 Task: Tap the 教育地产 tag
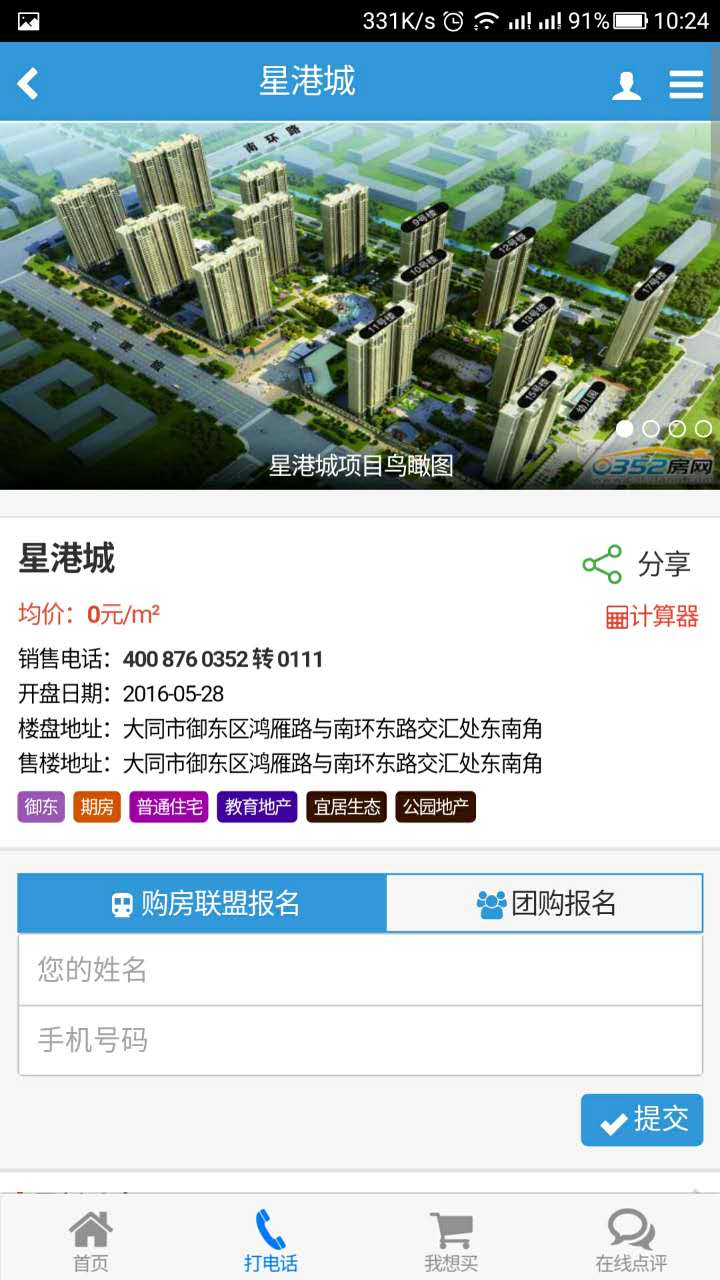point(256,806)
